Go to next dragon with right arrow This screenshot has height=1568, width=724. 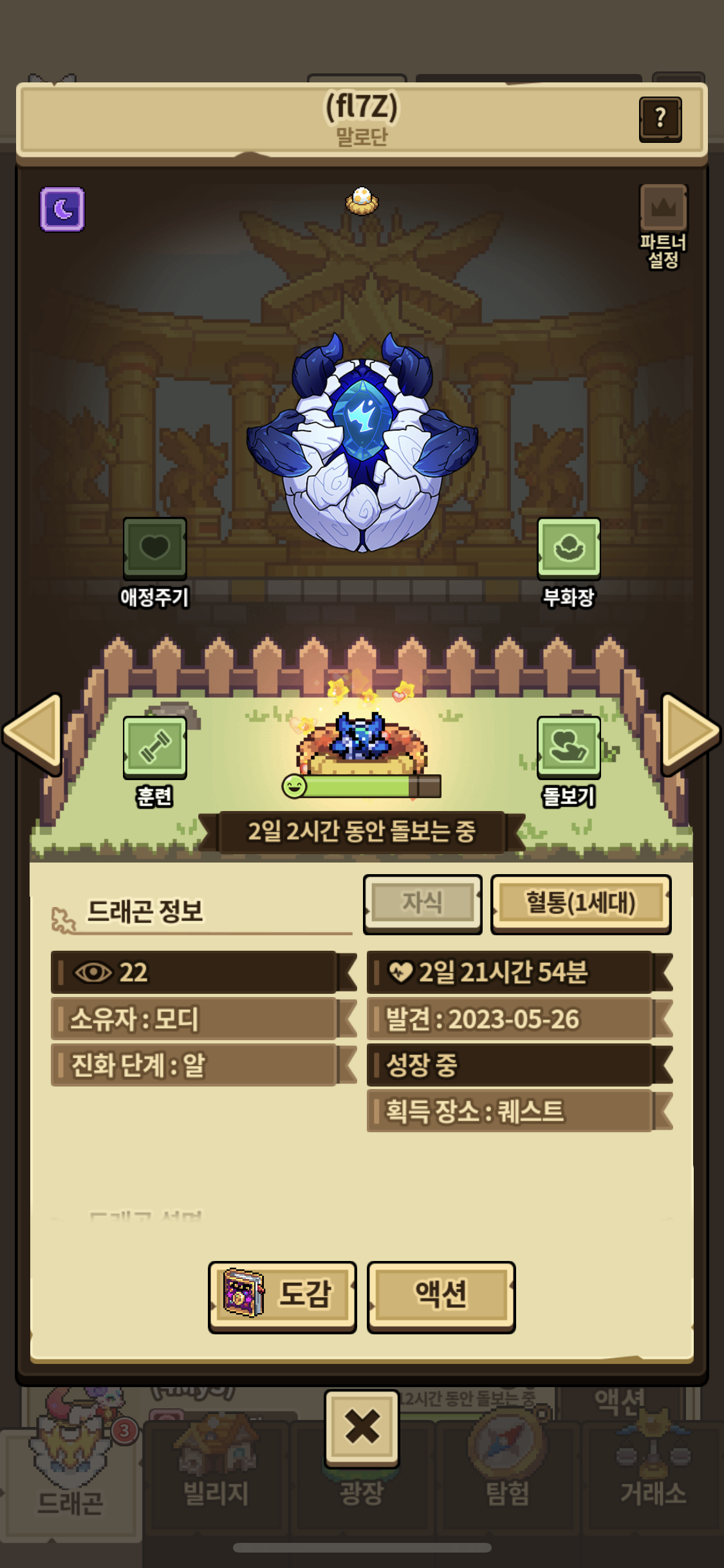690,734
